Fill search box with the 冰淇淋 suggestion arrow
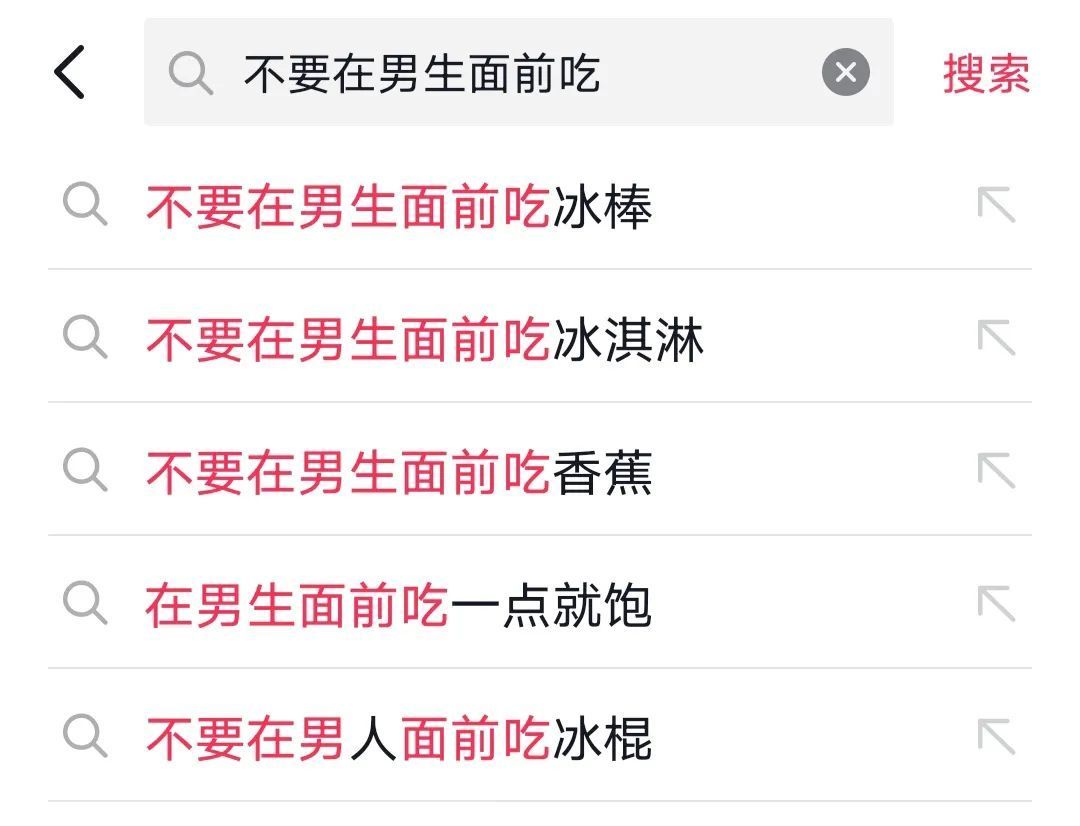 click(995, 339)
